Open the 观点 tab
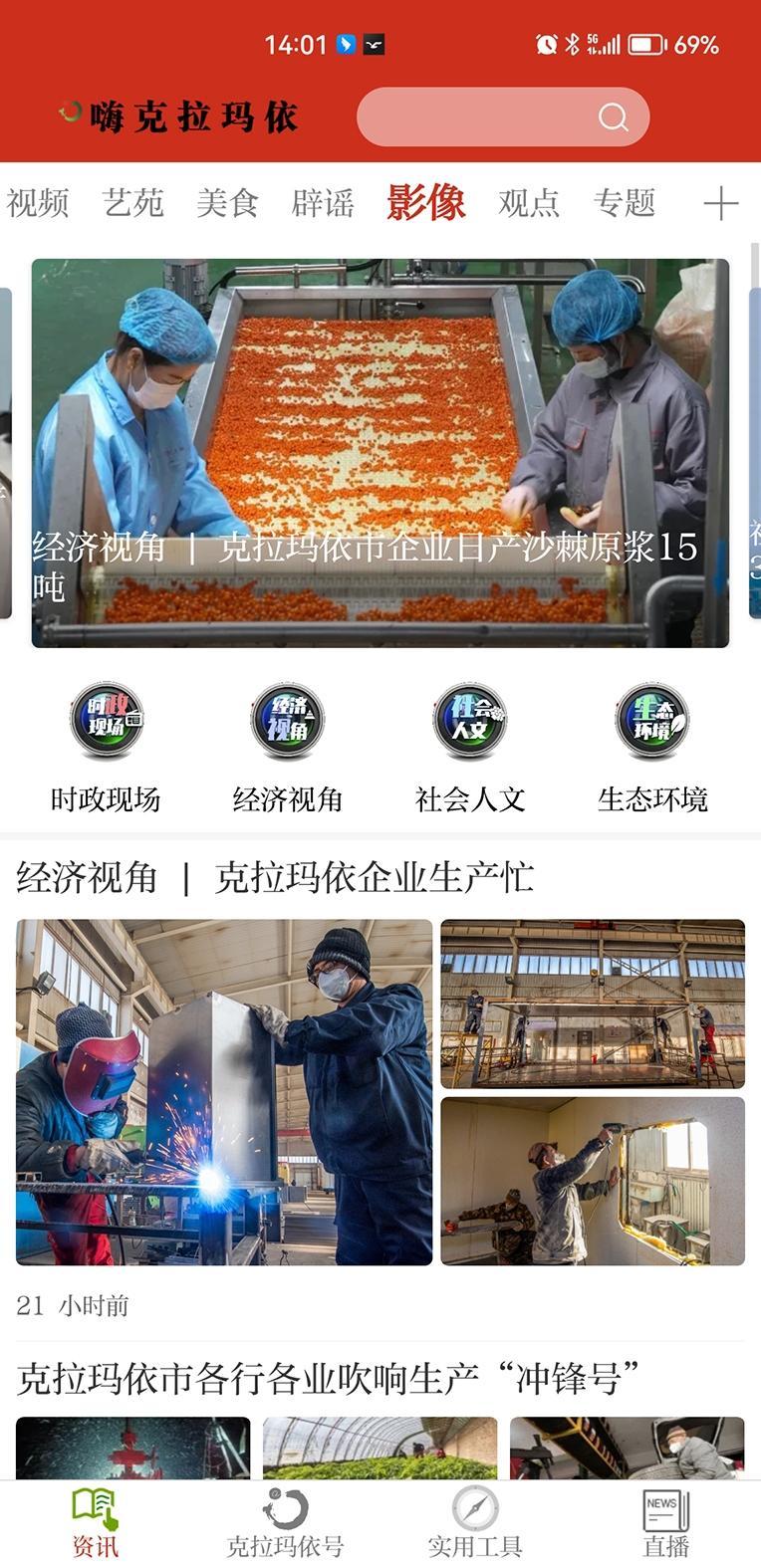 pyautogui.click(x=529, y=203)
